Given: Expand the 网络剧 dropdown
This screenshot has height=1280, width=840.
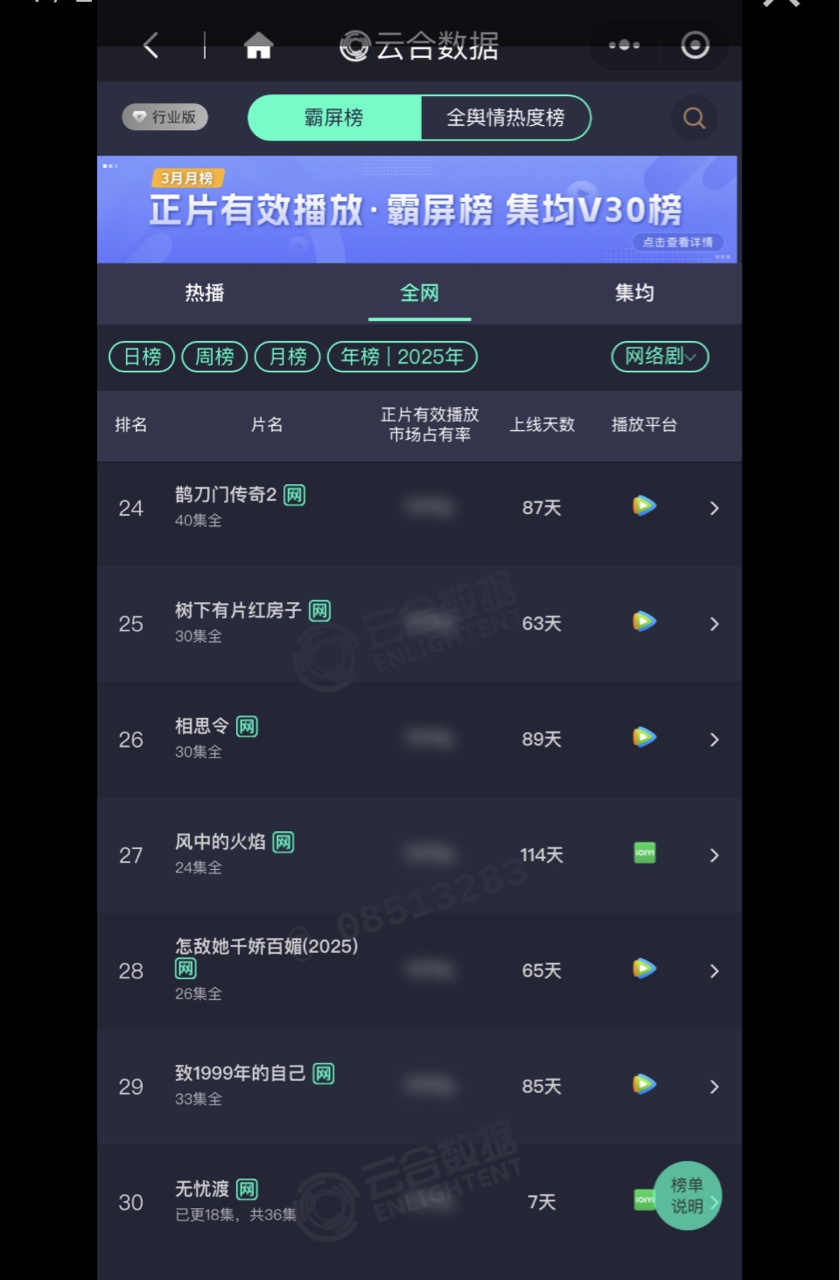Looking at the screenshot, I should [660, 357].
